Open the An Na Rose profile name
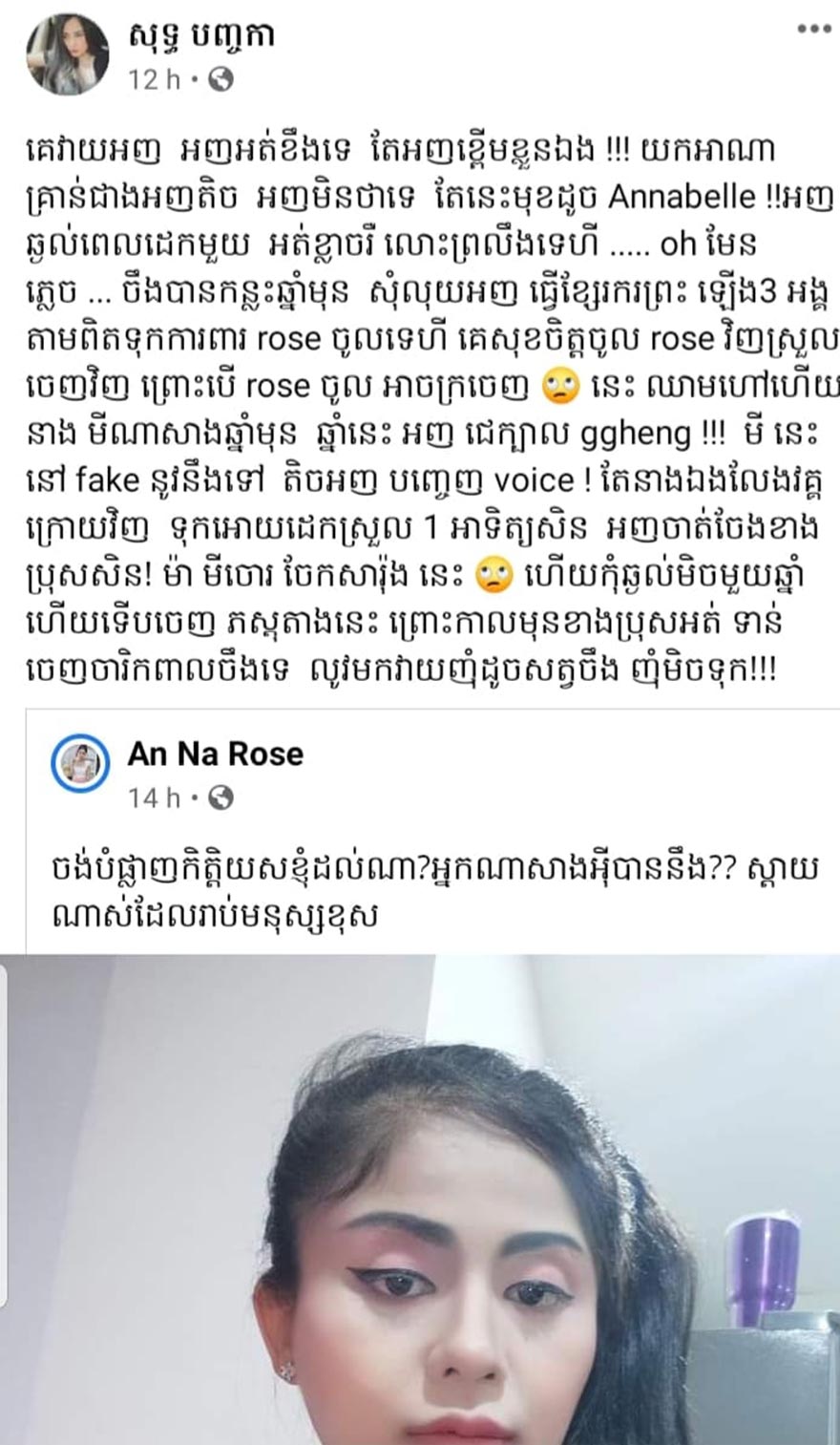Viewport: 840px width, 1445px height. [x=216, y=754]
